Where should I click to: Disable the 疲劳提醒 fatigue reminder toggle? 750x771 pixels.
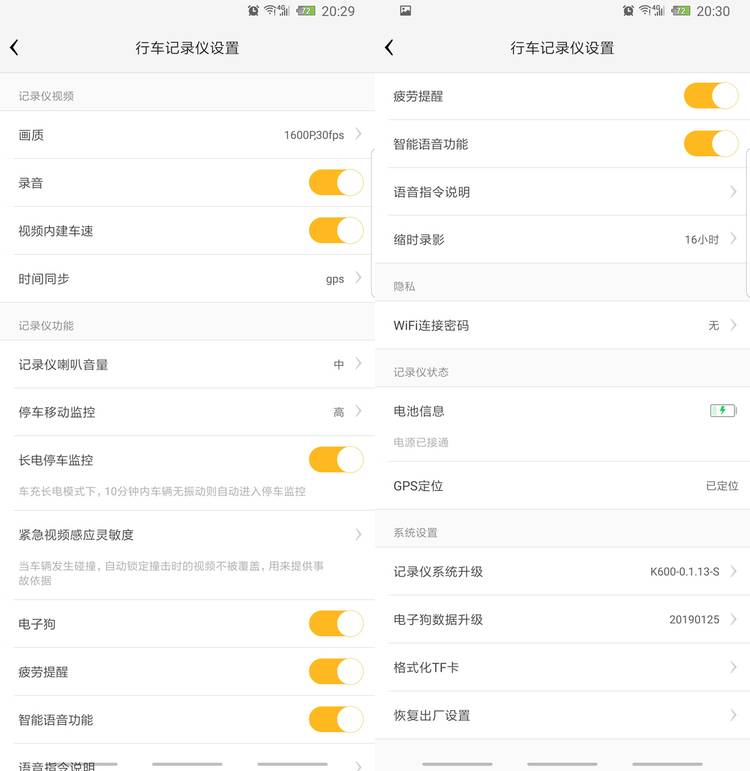(x=710, y=95)
